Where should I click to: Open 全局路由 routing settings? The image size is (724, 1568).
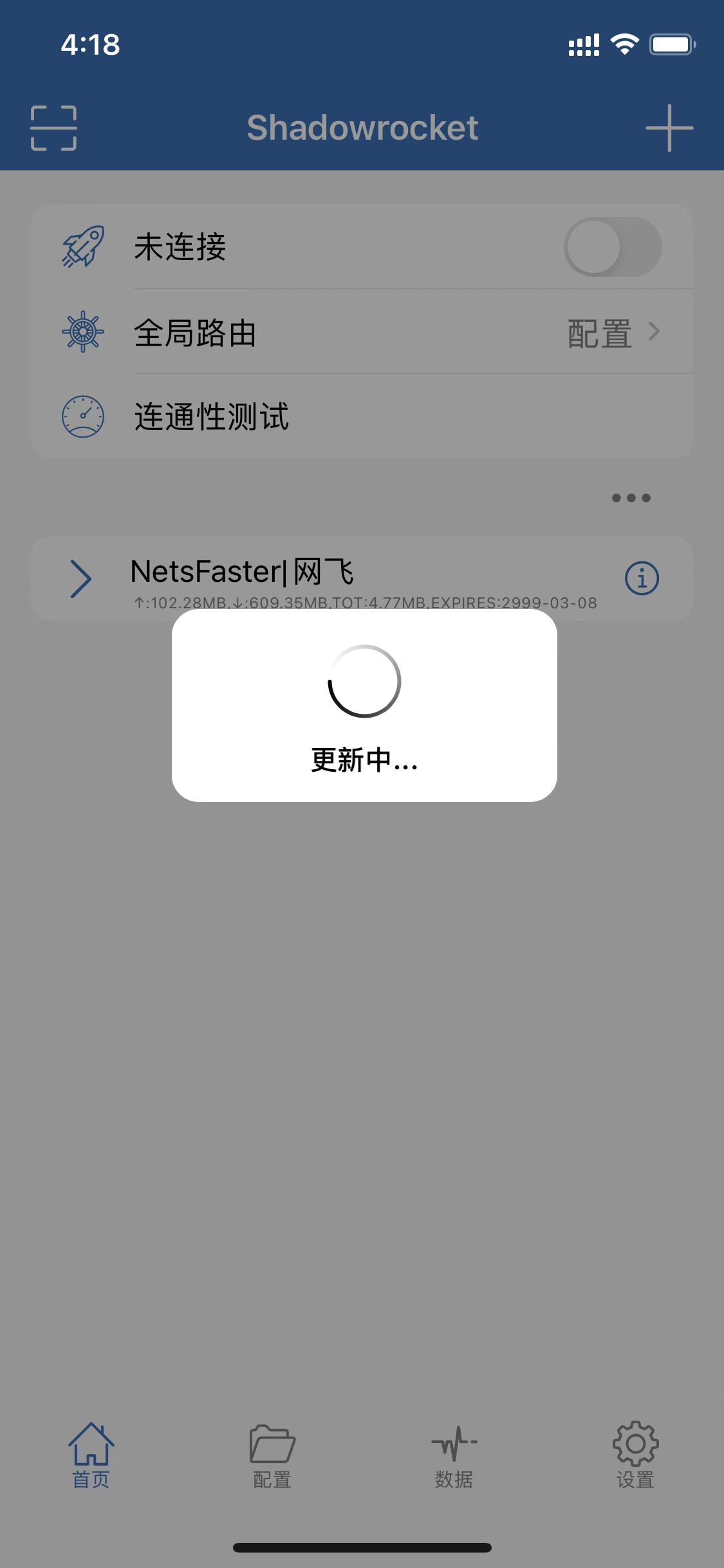[362, 333]
